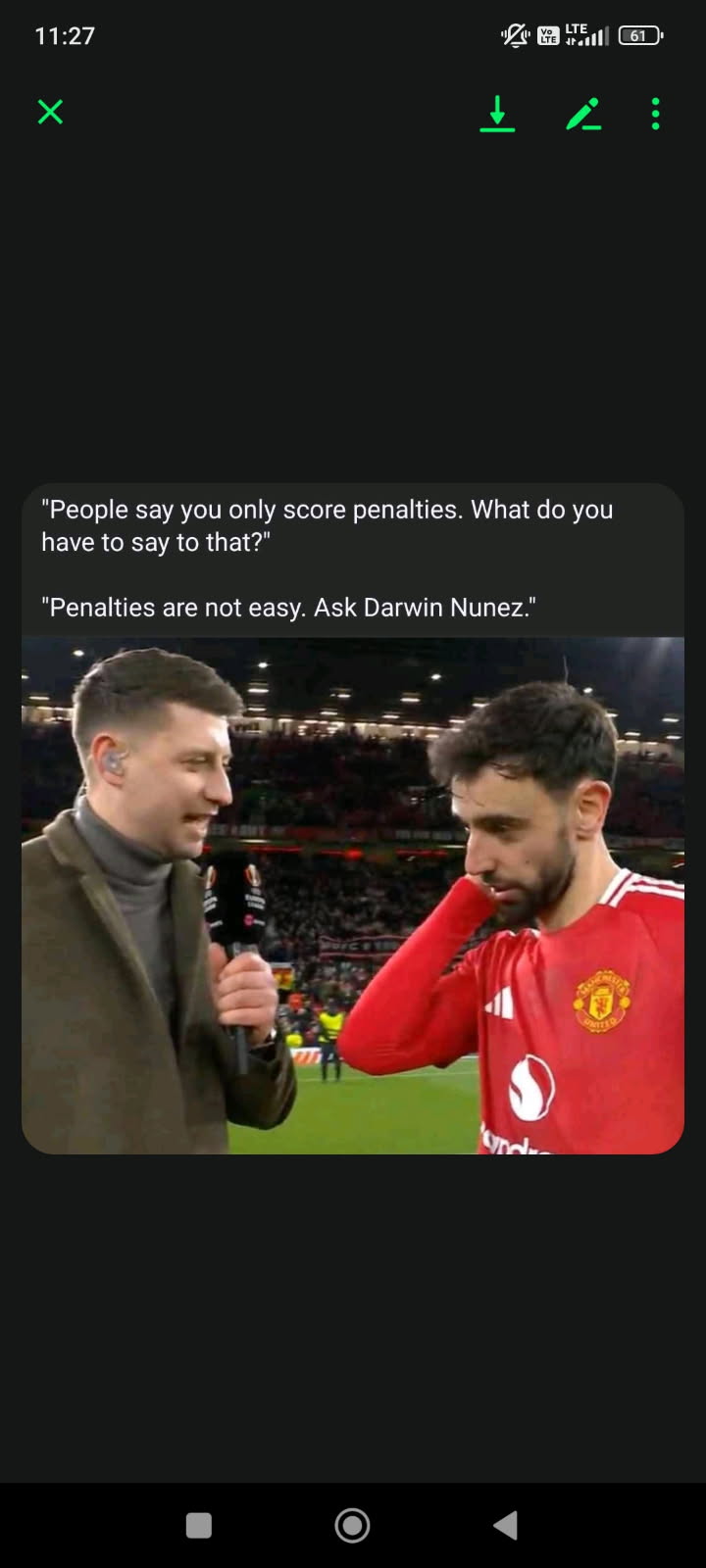
Task: Edit the image with the pencil tool
Action: point(583,114)
